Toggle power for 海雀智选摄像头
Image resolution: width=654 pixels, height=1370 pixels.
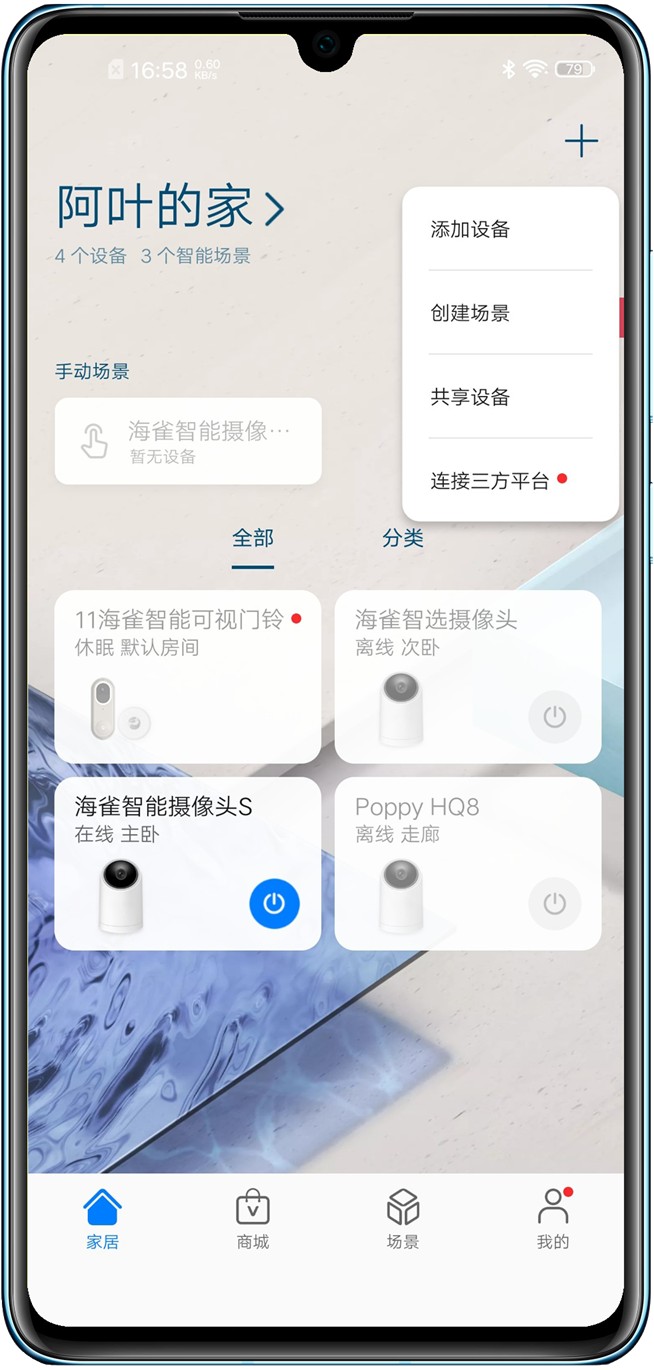[555, 717]
